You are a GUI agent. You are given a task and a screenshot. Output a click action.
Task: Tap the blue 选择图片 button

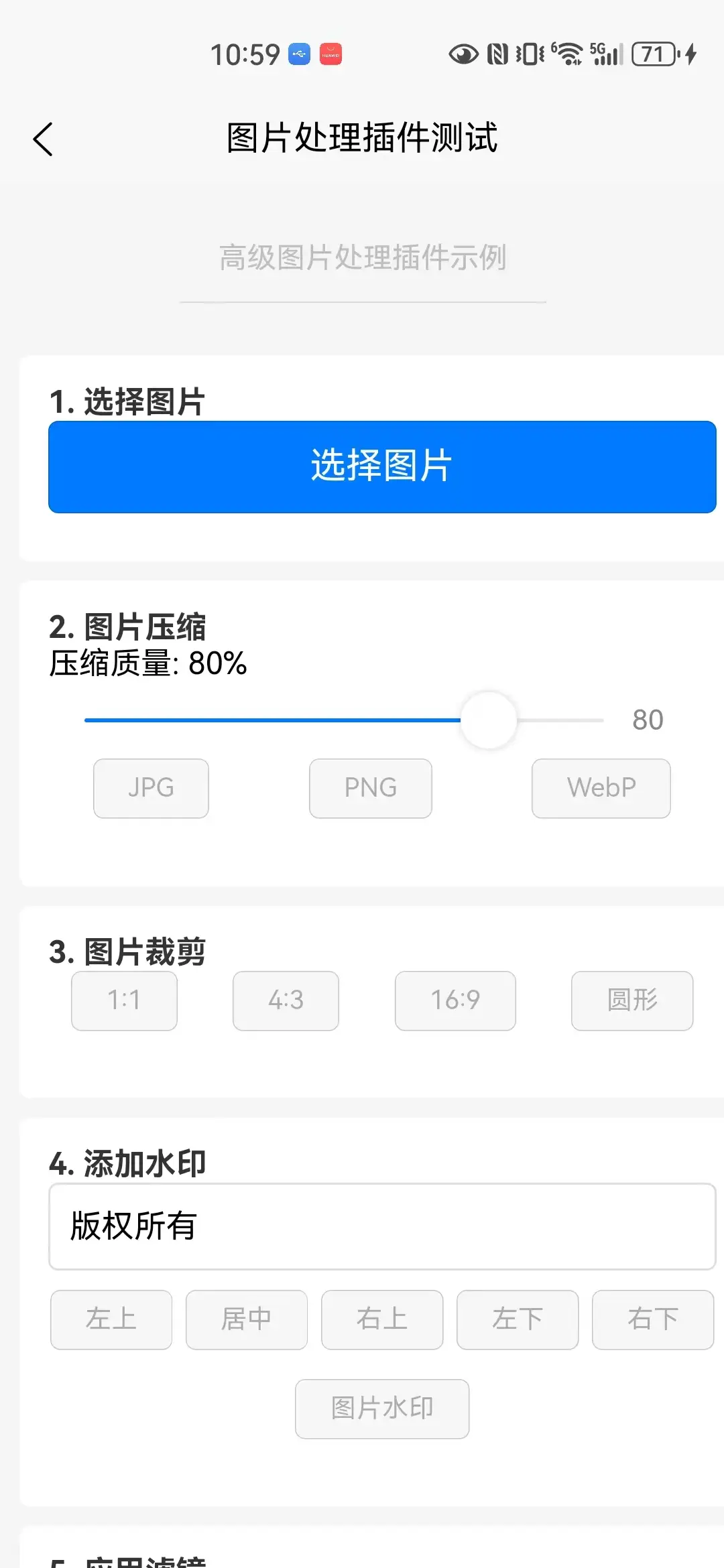[382, 467]
